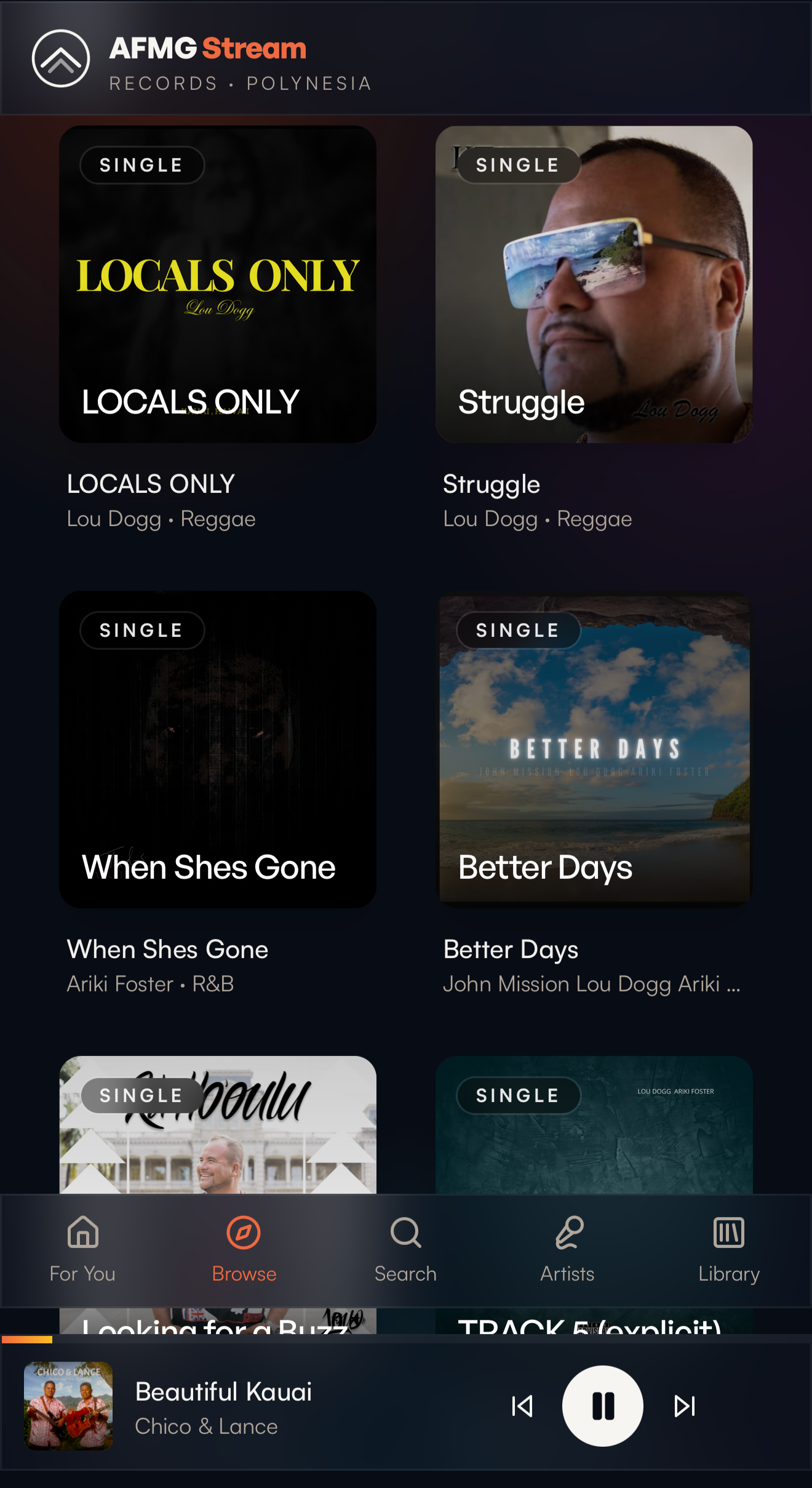Open the Beautiful Kauai now playing bar

(x=246, y=1407)
